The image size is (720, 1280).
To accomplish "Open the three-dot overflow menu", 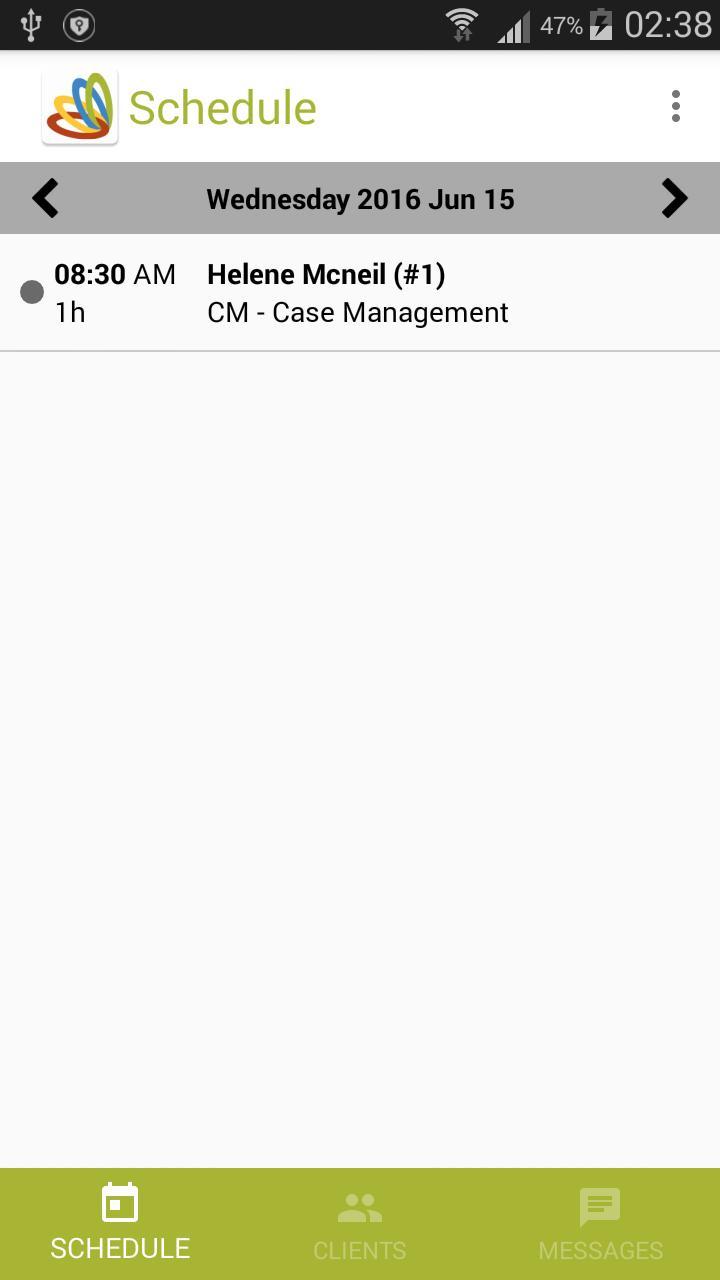I will tap(675, 106).
